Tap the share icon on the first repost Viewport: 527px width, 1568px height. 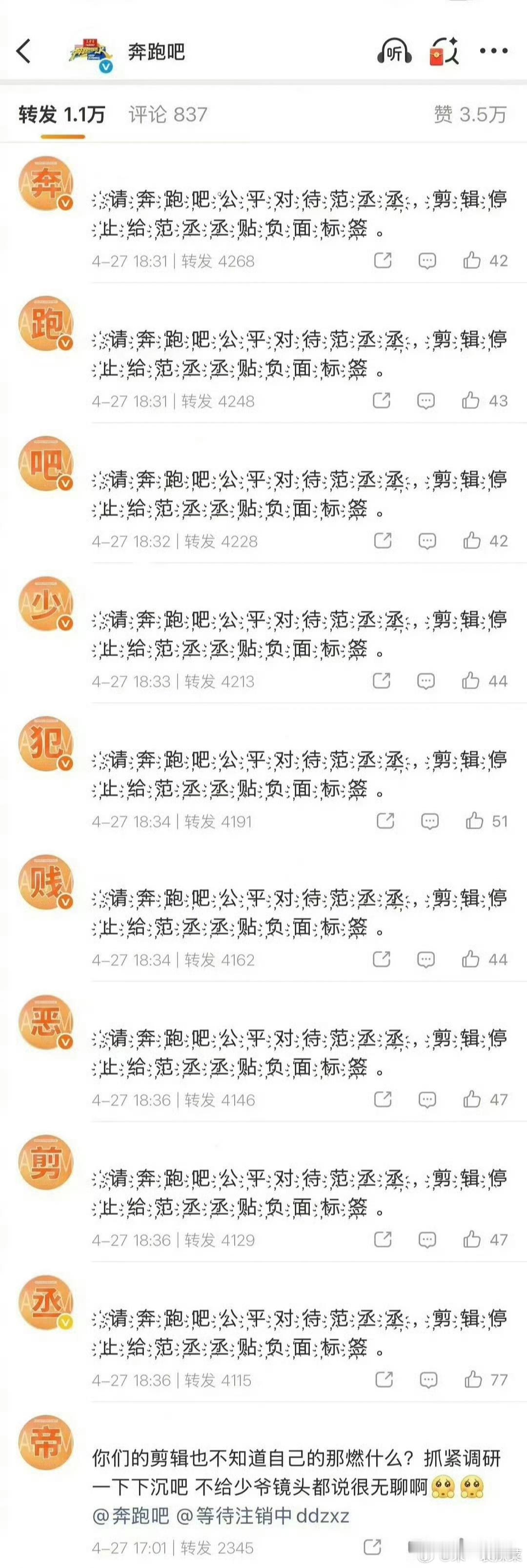point(384,260)
